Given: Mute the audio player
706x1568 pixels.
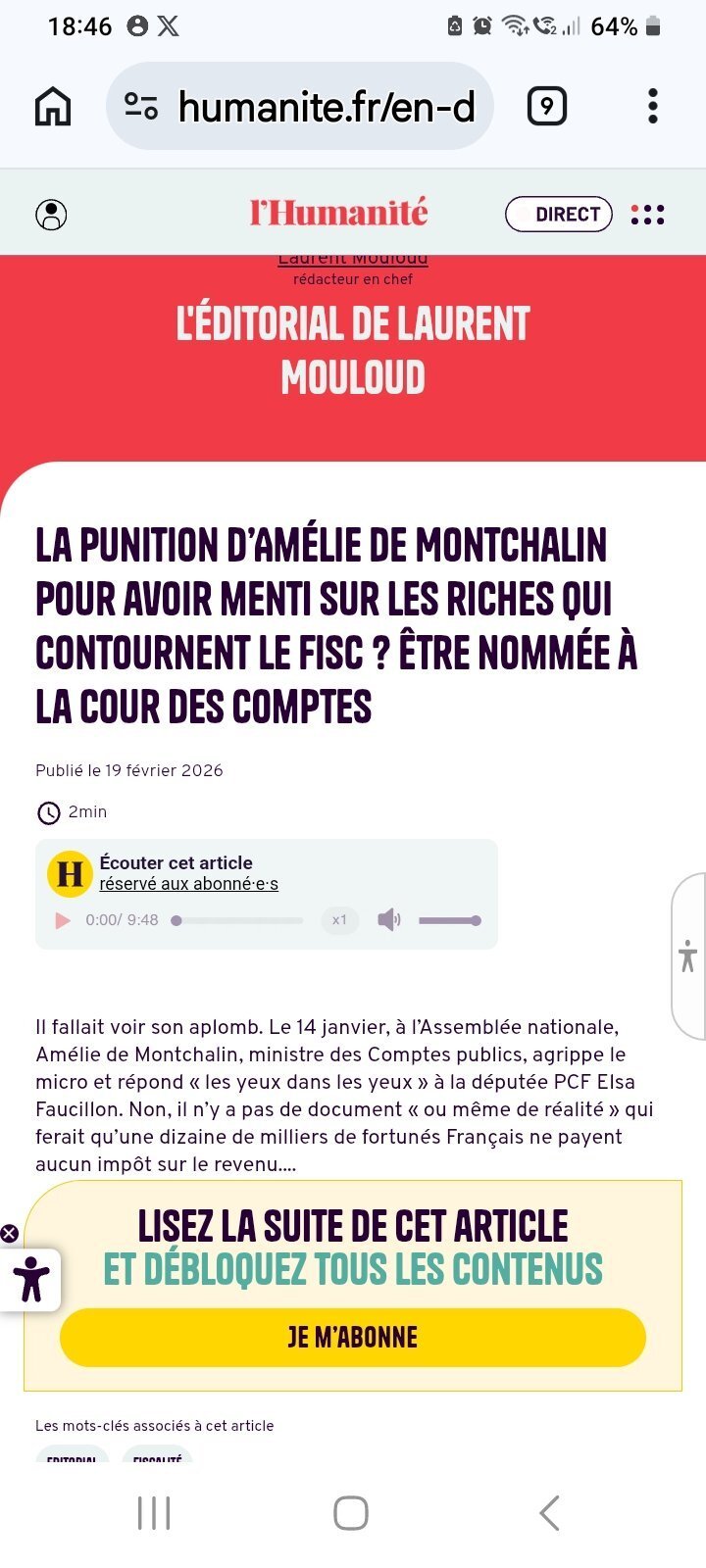Looking at the screenshot, I should (388, 920).
